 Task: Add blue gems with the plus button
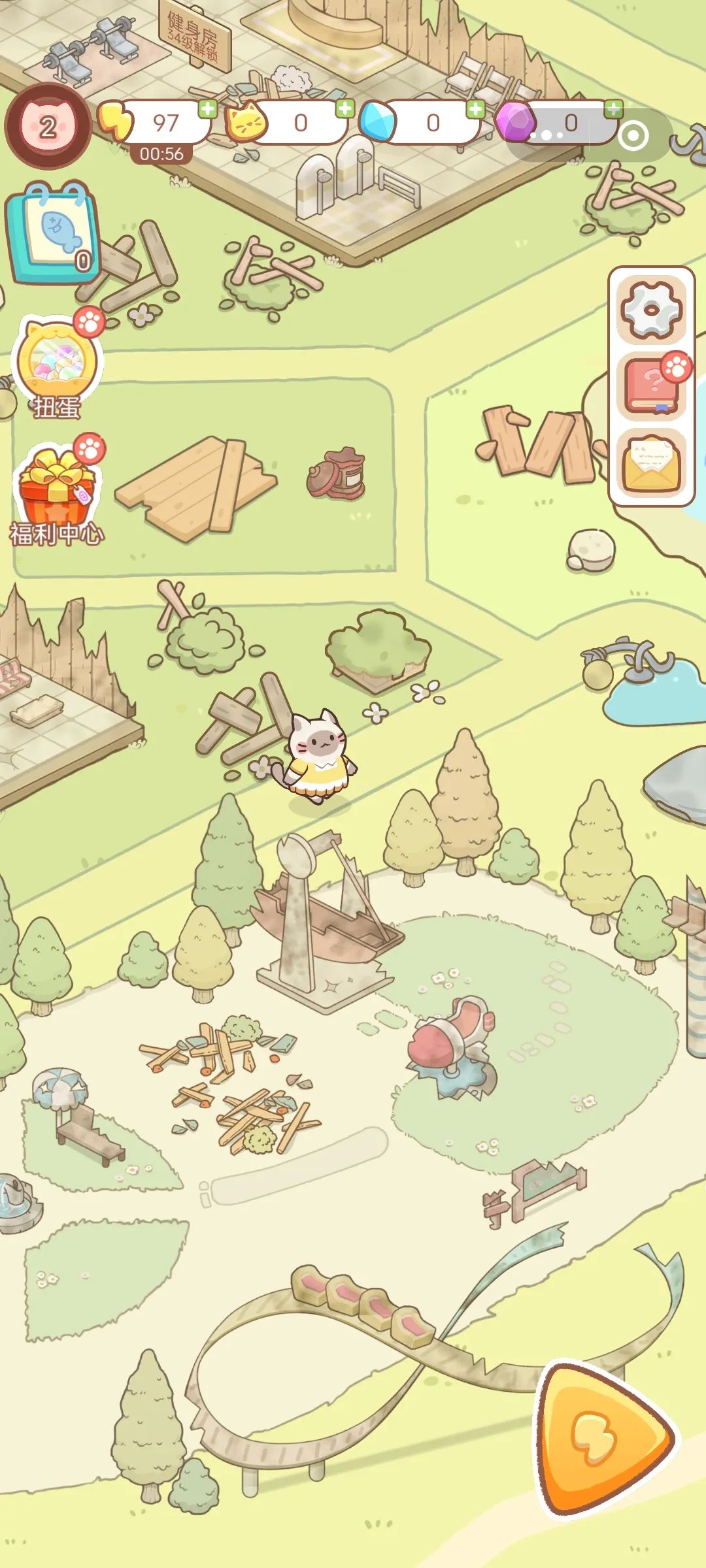click(x=476, y=109)
